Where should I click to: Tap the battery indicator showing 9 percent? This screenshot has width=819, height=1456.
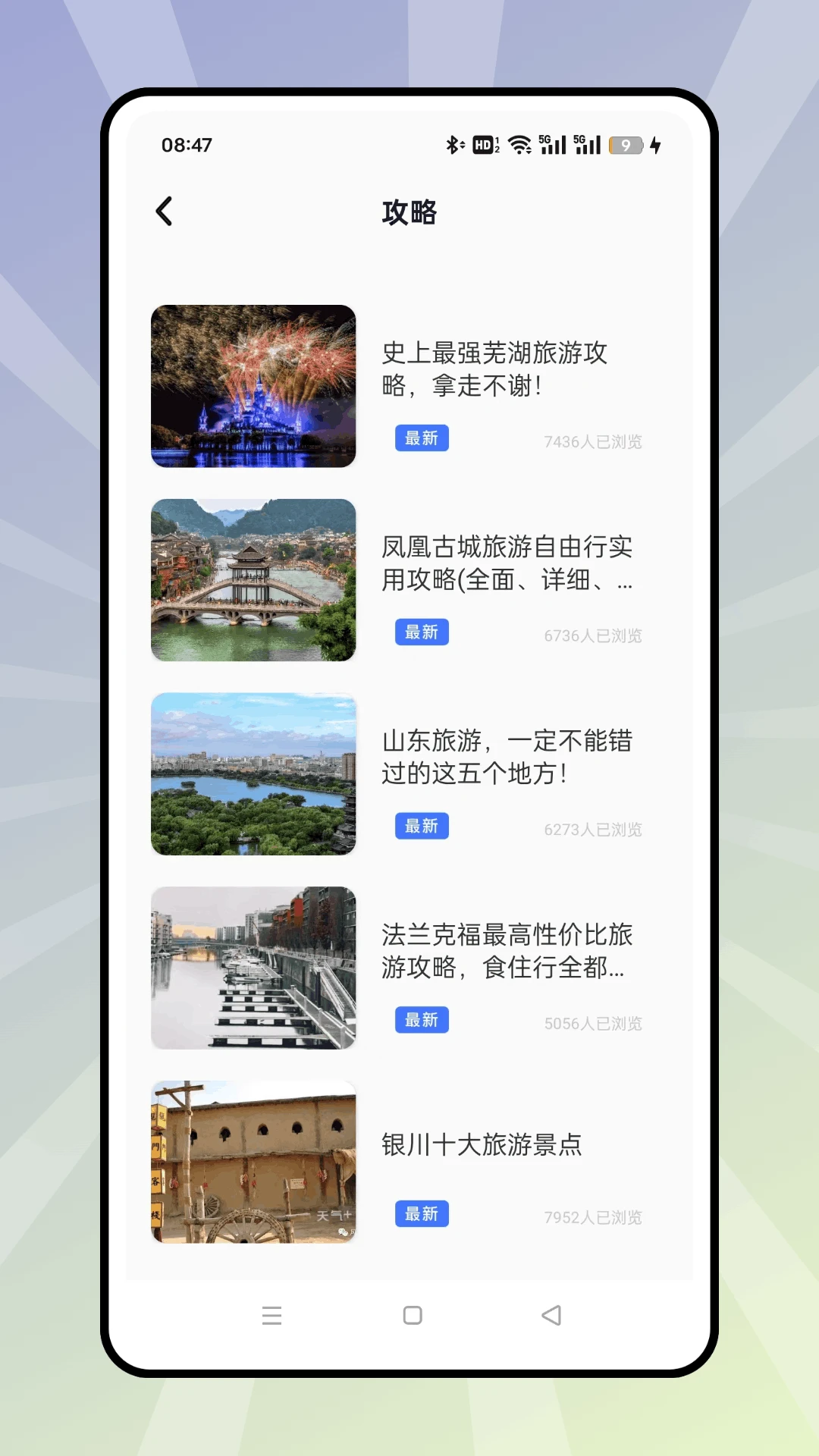[623, 144]
